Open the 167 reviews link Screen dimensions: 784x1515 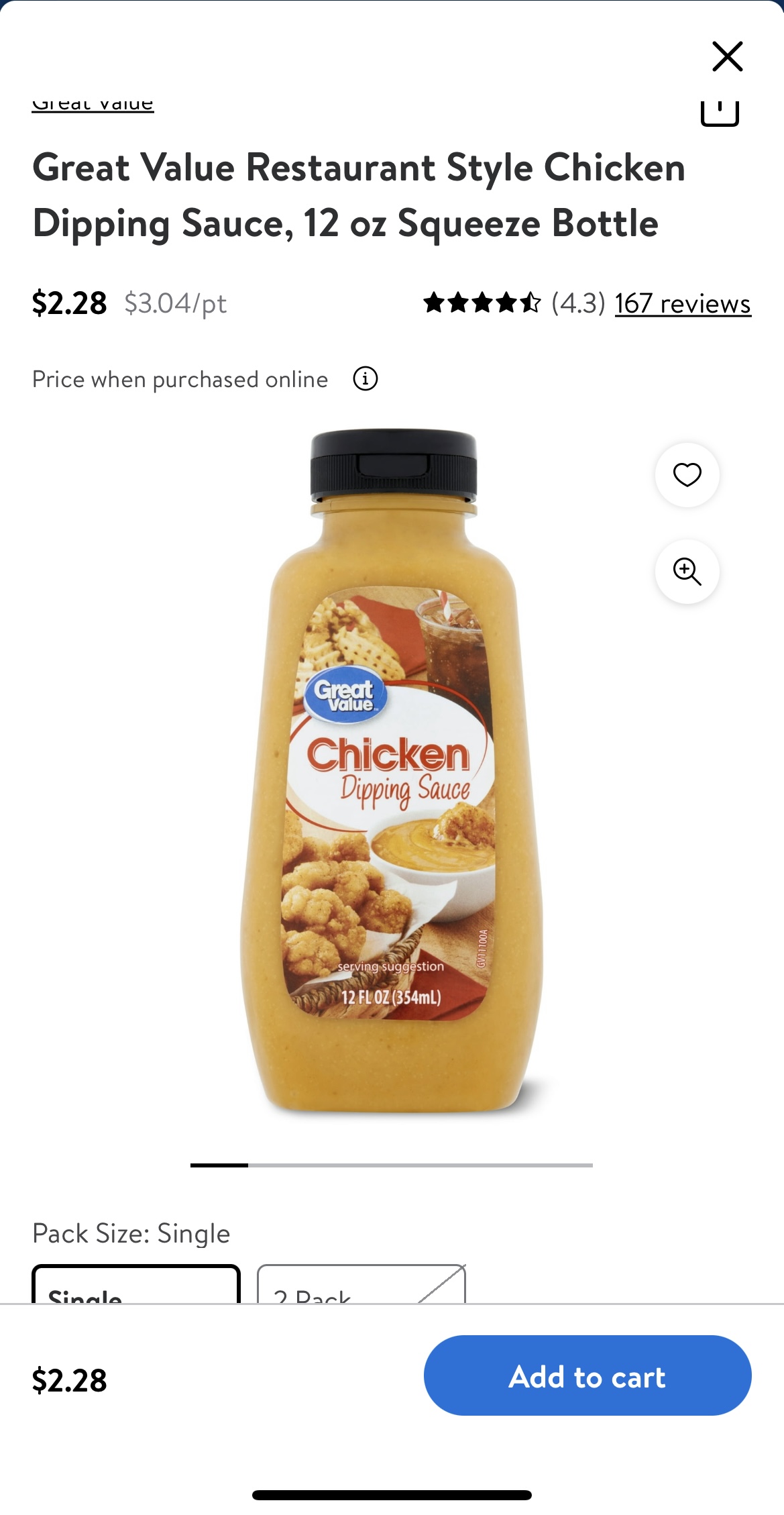(682, 304)
